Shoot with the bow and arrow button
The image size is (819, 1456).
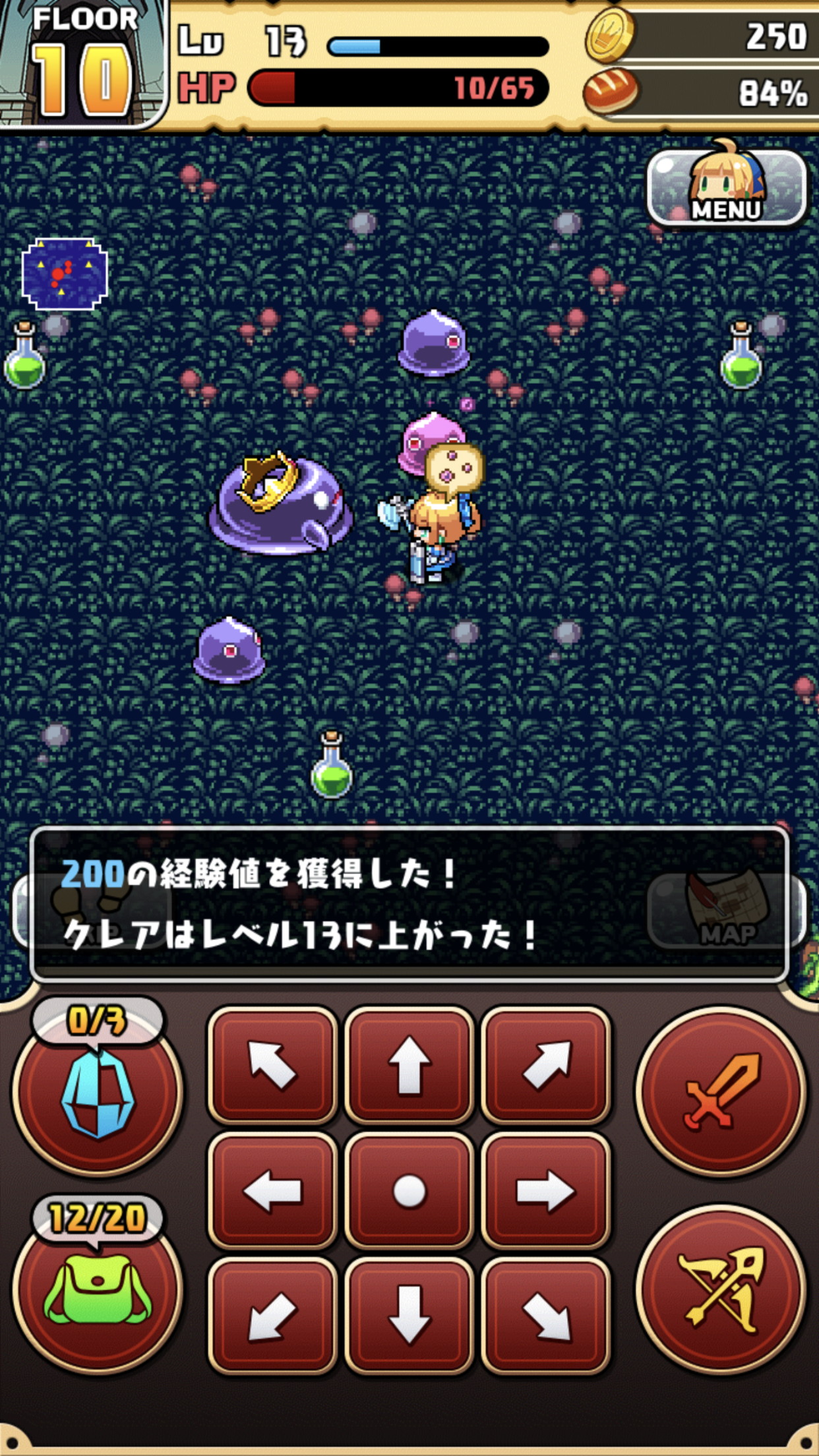tap(721, 1289)
